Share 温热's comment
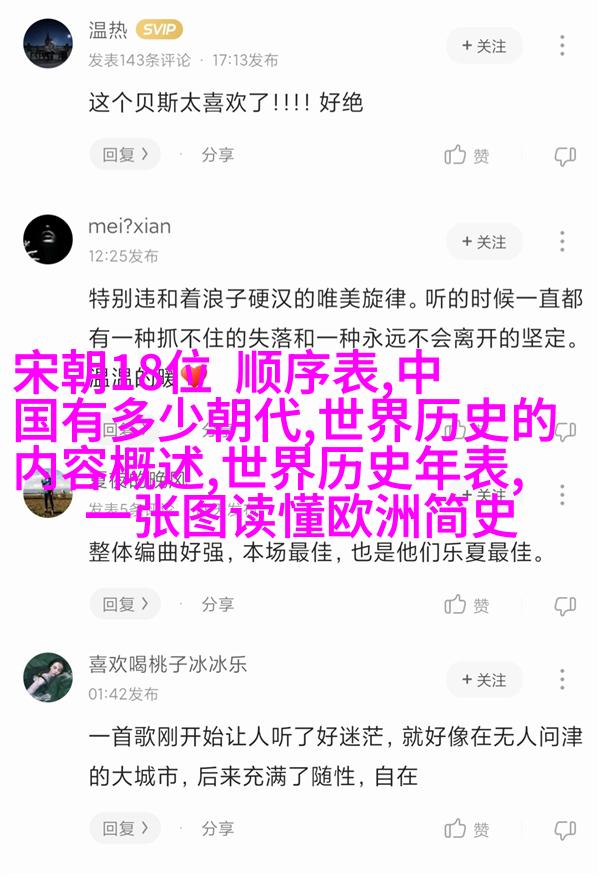This screenshot has height=876, width=600. (x=217, y=155)
